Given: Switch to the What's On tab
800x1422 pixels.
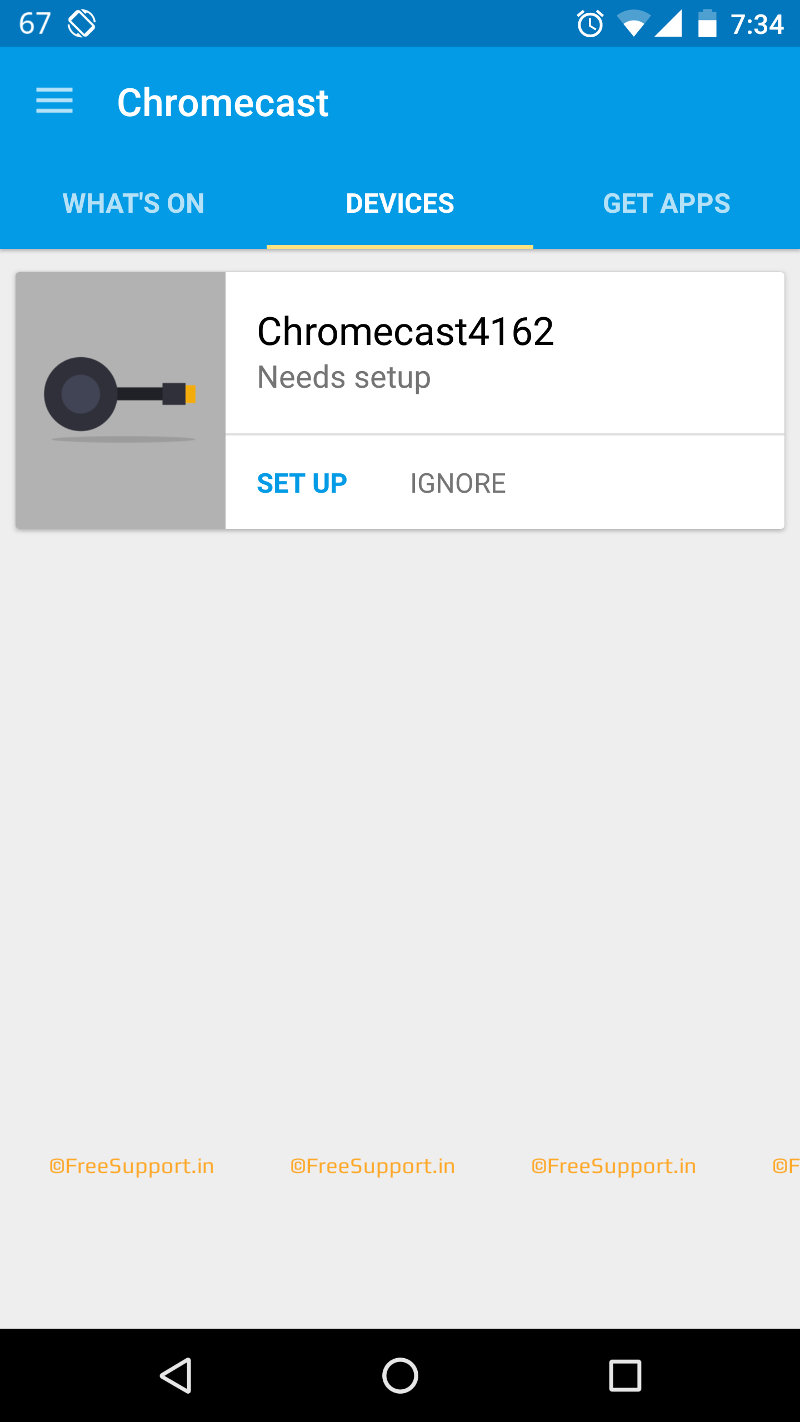Looking at the screenshot, I should 133,203.
